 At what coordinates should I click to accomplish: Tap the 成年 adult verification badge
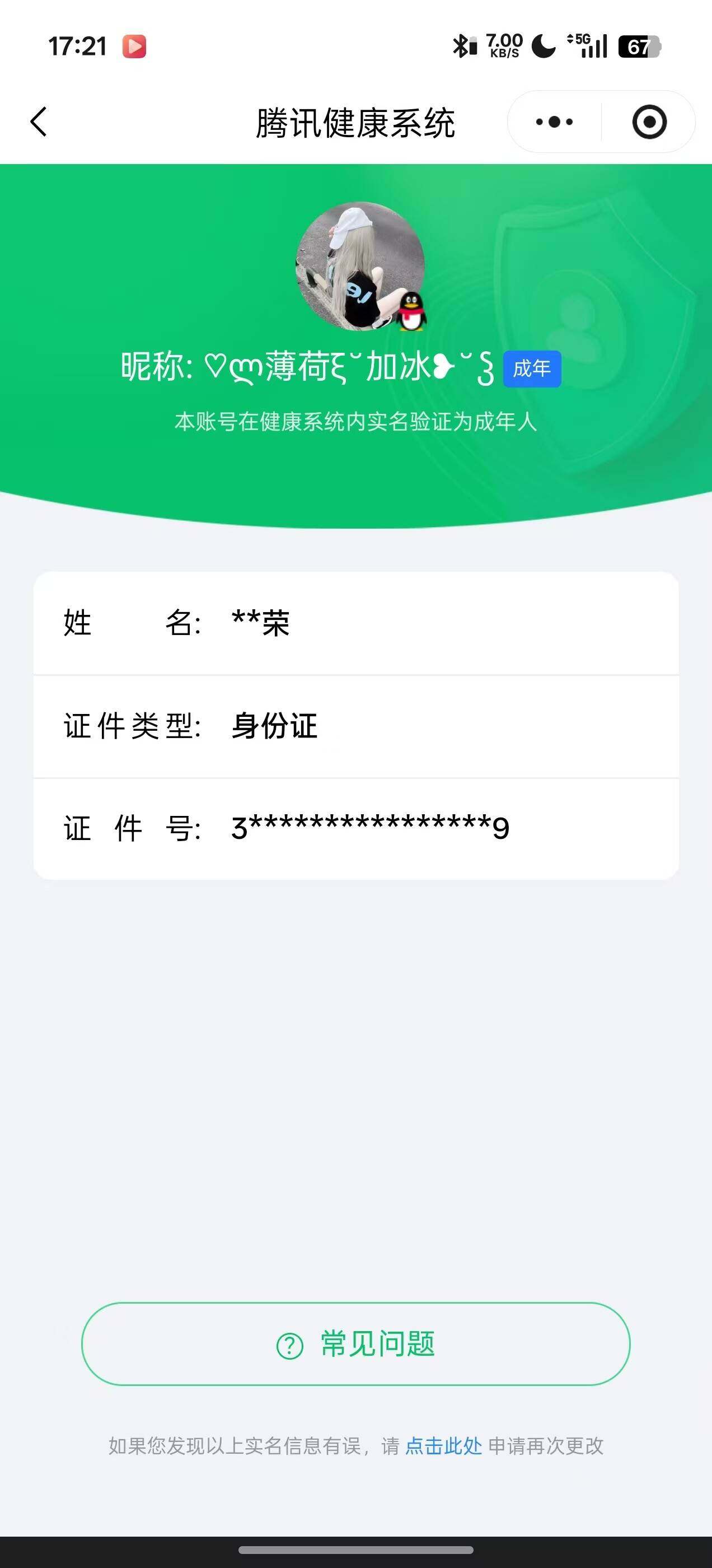coord(532,368)
